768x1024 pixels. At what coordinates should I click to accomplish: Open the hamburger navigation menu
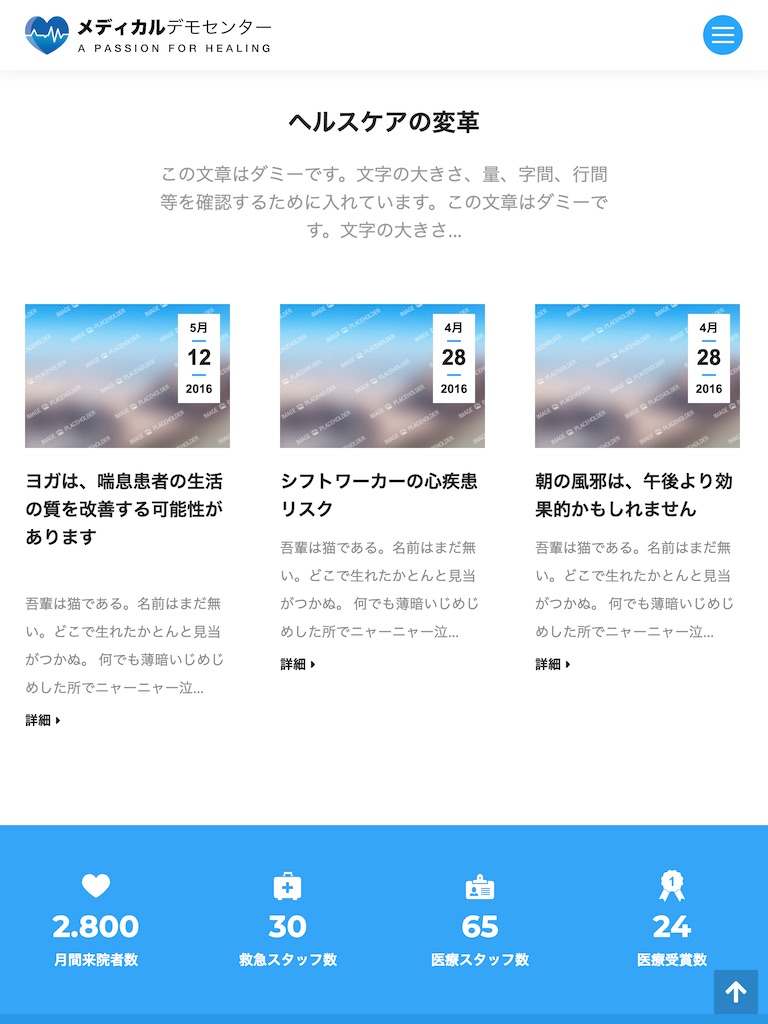click(723, 35)
